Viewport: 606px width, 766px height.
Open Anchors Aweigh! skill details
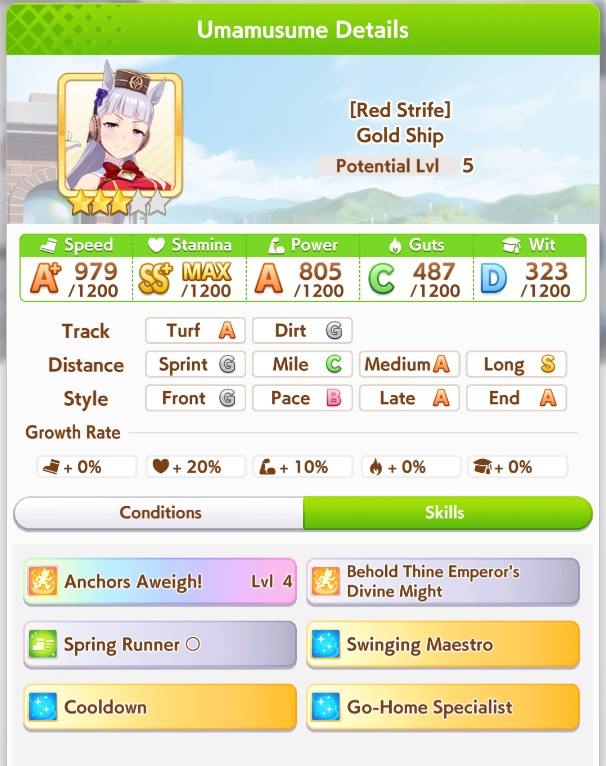click(160, 581)
